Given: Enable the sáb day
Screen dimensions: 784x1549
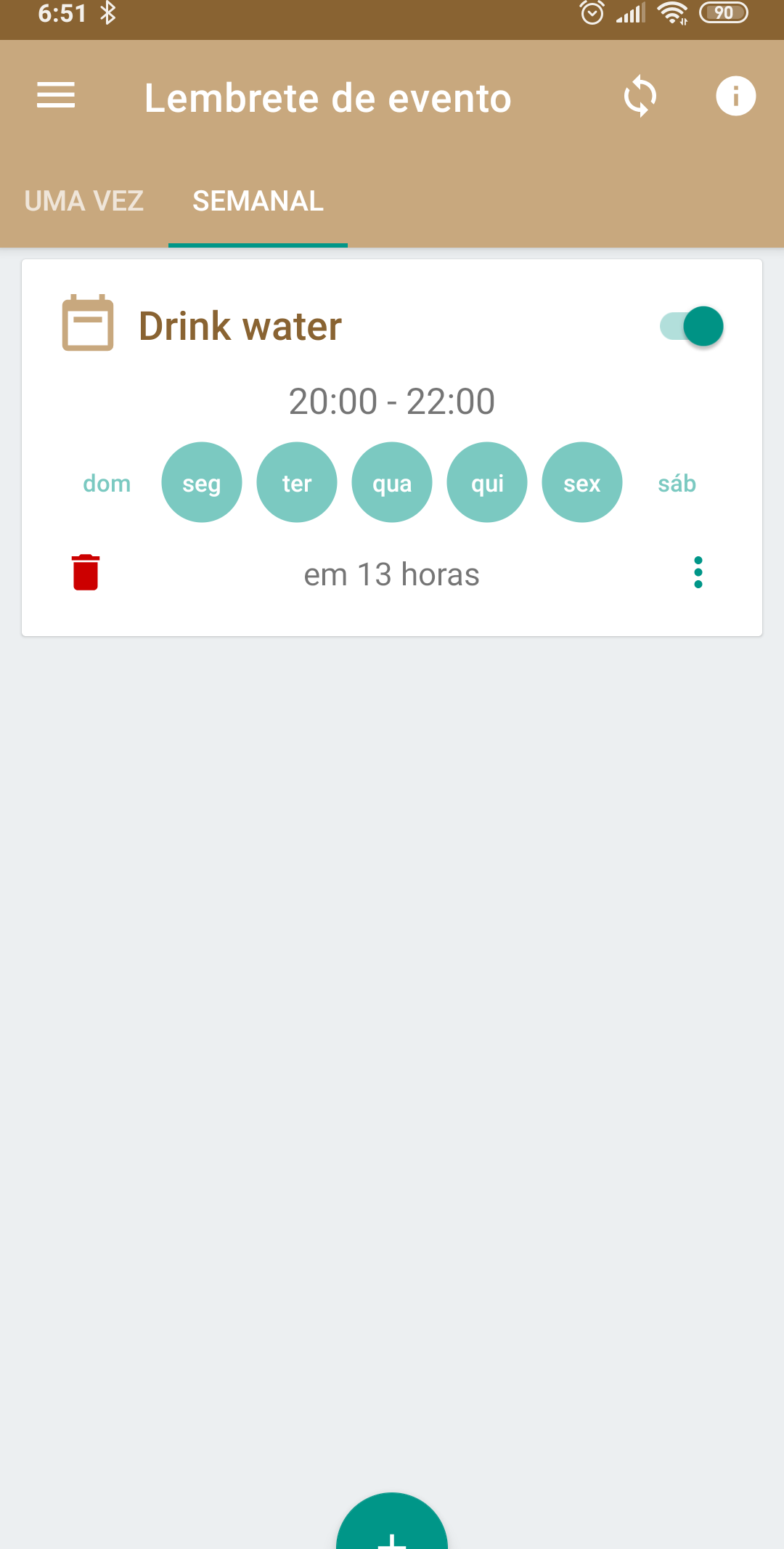Looking at the screenshot, I should point(677,483).
